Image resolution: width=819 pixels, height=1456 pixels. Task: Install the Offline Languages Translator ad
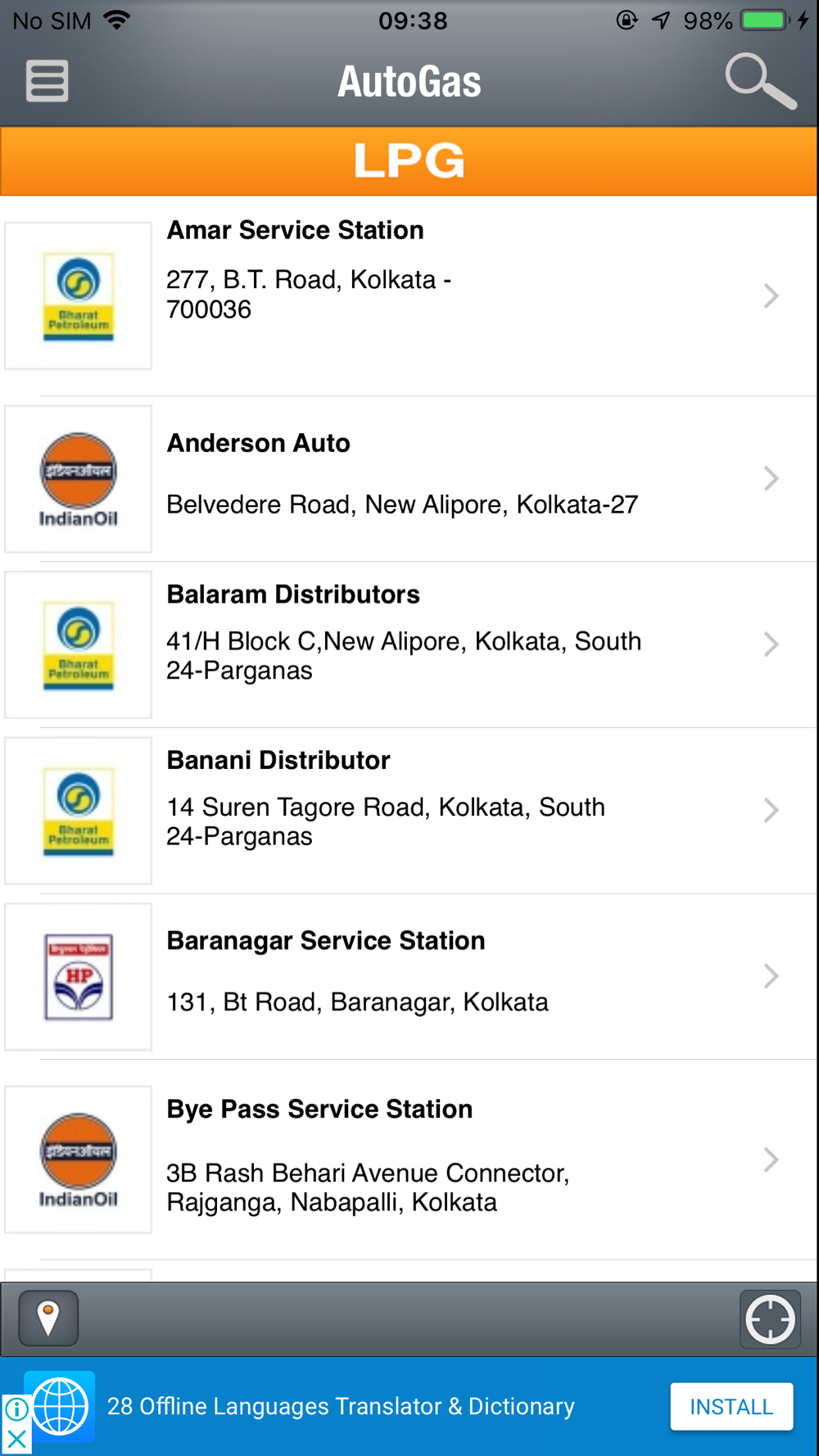(731, 1406)
